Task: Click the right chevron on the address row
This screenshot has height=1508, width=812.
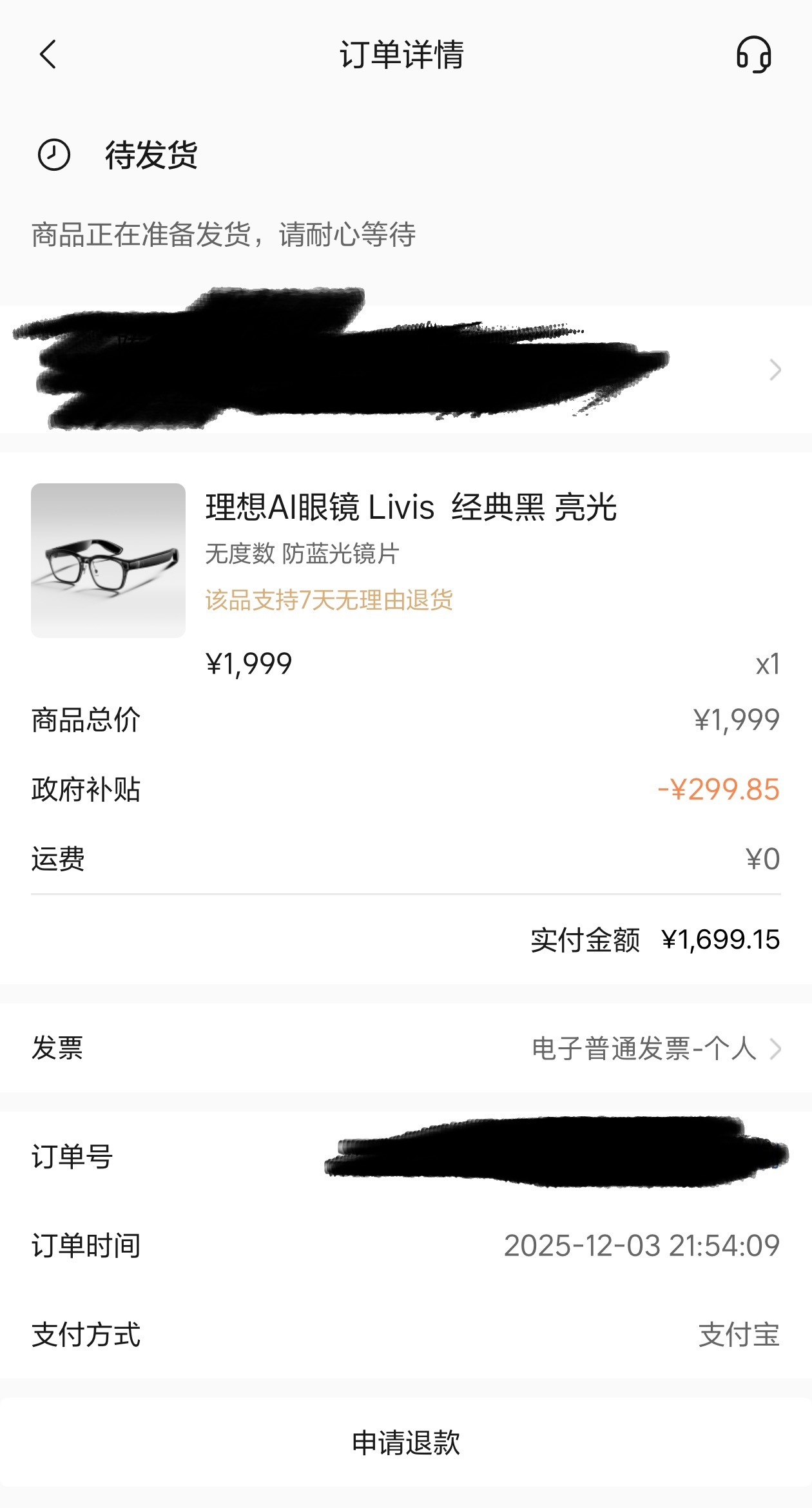Action: click(x=774, y=371)
